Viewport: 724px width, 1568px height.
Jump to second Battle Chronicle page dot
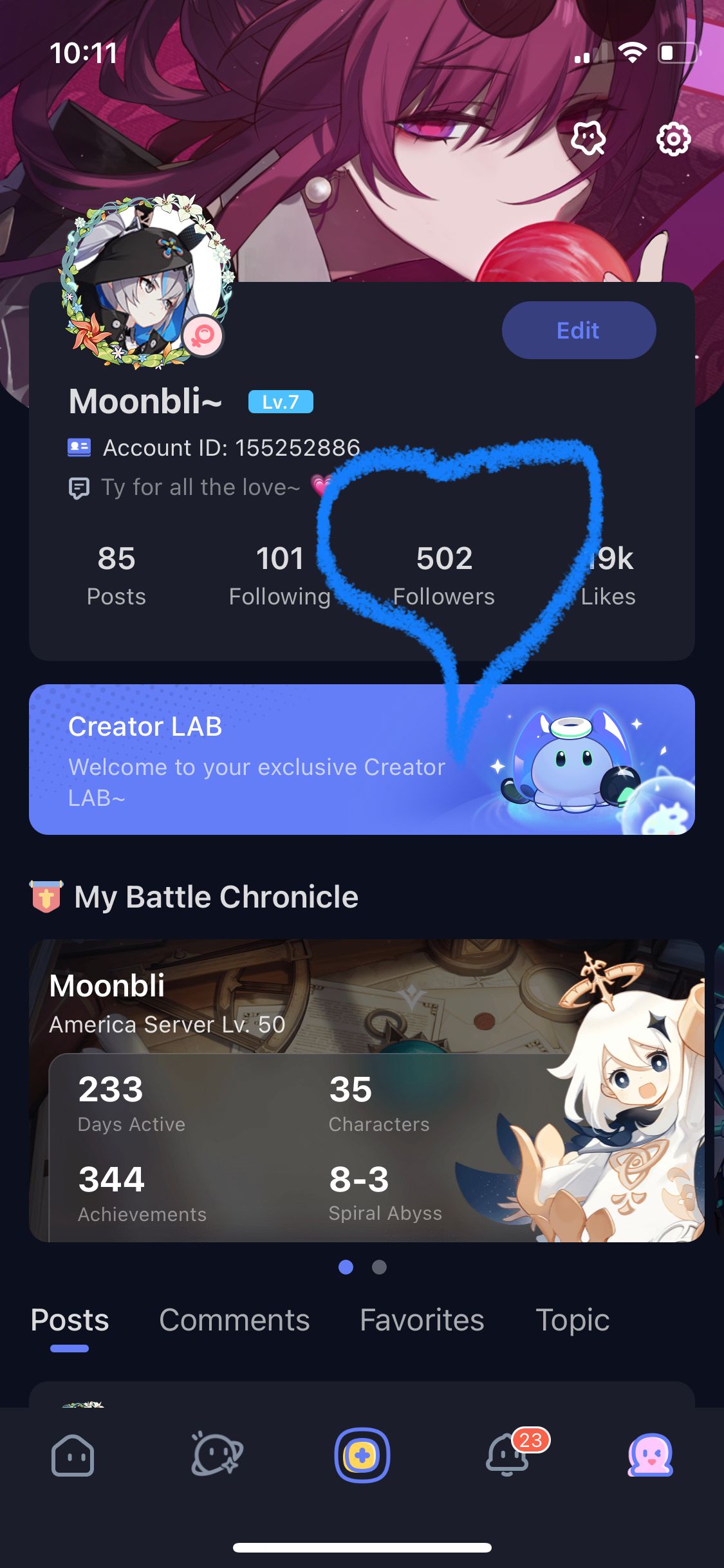(379, 1267)
